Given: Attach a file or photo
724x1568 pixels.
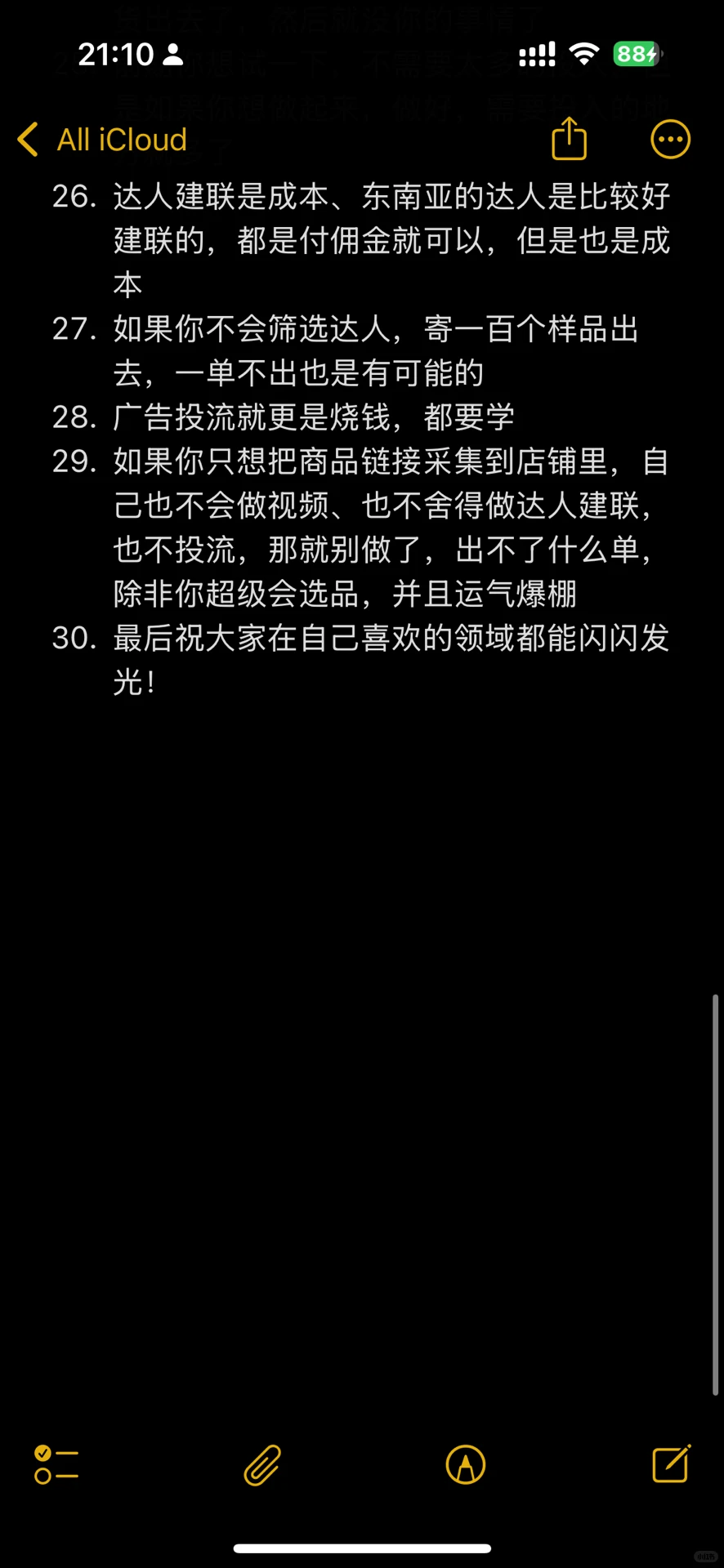Looking at the screenshot, I should pos(262,1464).
